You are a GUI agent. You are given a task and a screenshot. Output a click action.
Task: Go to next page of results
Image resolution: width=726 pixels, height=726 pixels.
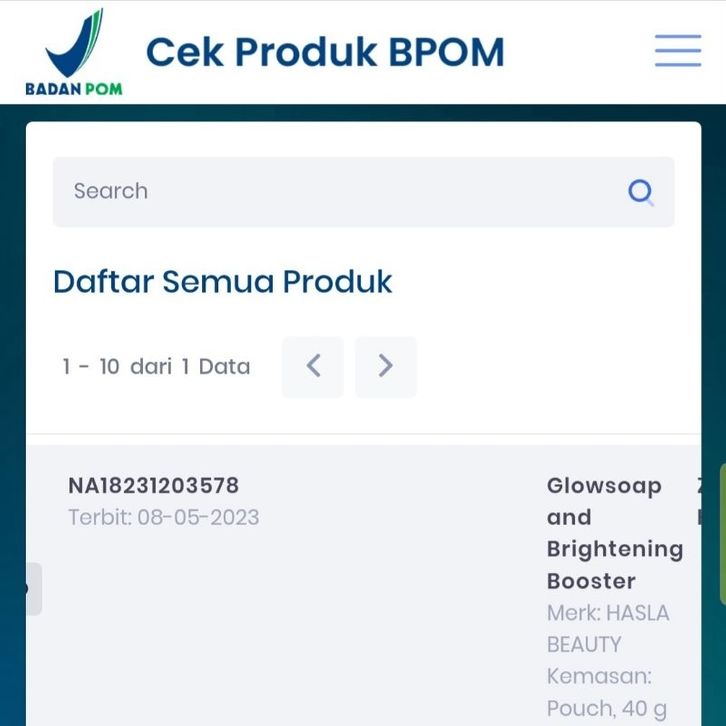pos(386,367)
